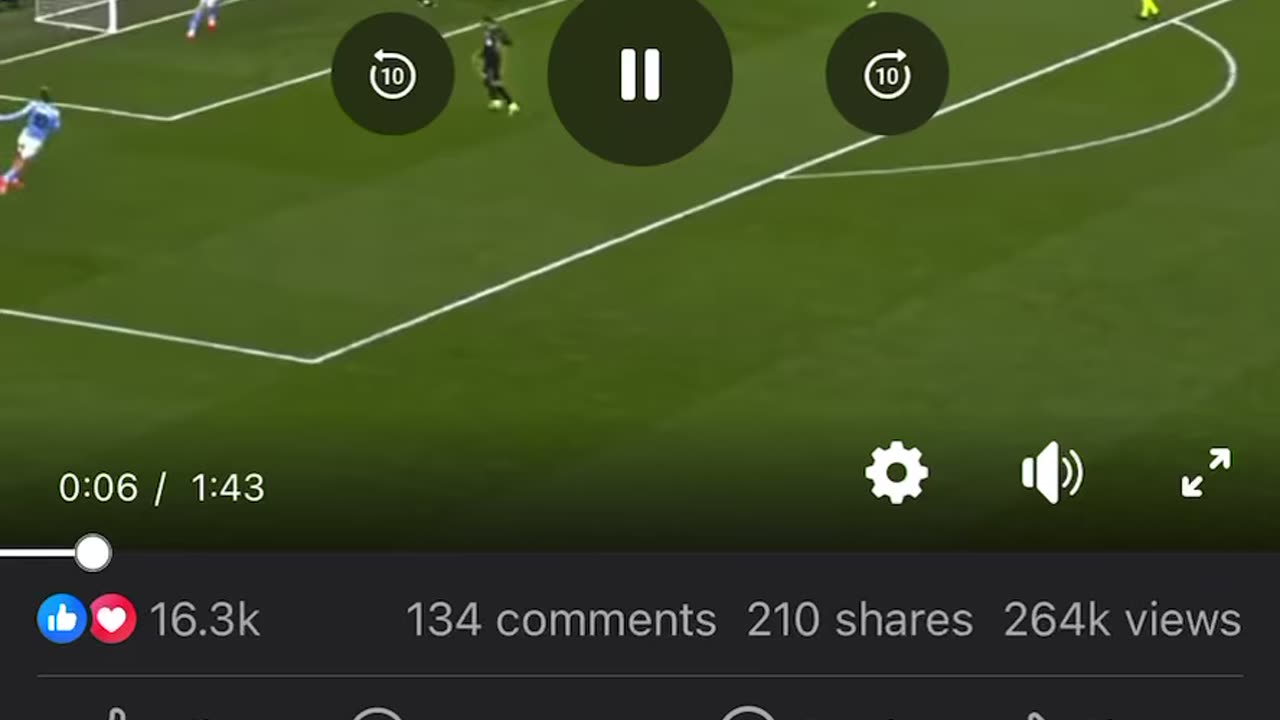1280x720 pixels.
Task: Tap the video progress scrubber
Action: [92, 553]
